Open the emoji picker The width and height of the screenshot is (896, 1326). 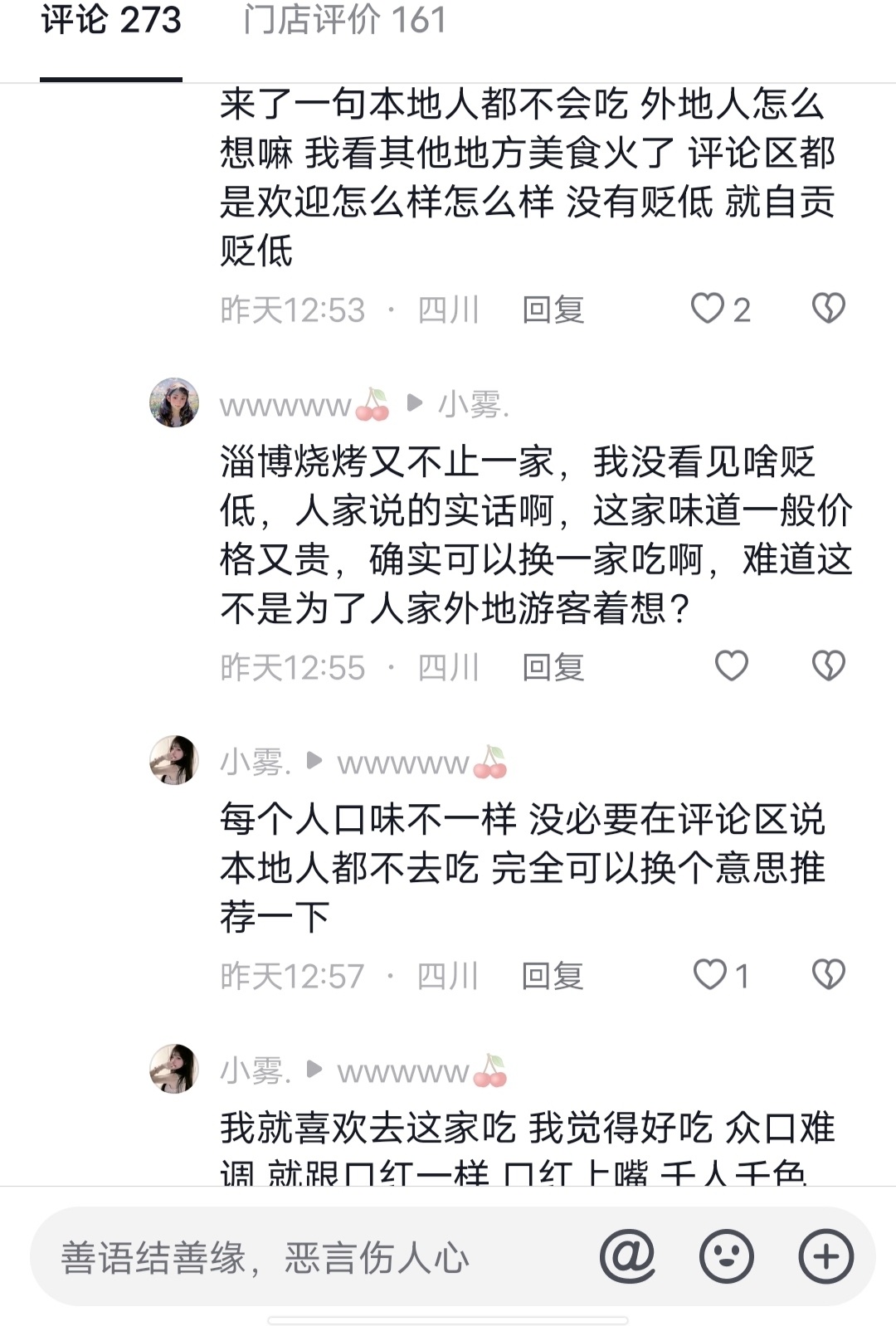pyautogui.click(x=727, y=1256)
